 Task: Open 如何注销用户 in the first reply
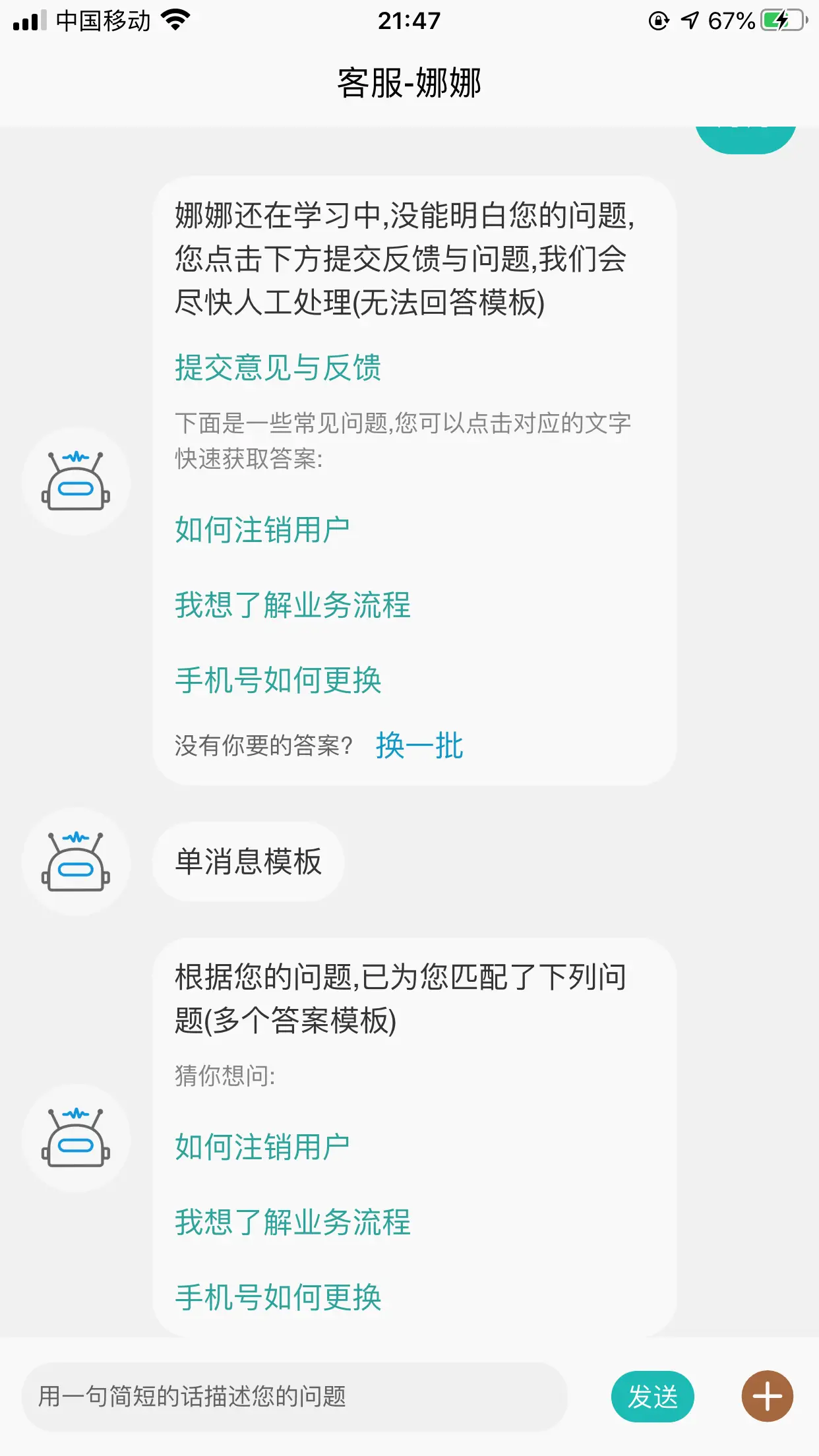pos(262,530)
